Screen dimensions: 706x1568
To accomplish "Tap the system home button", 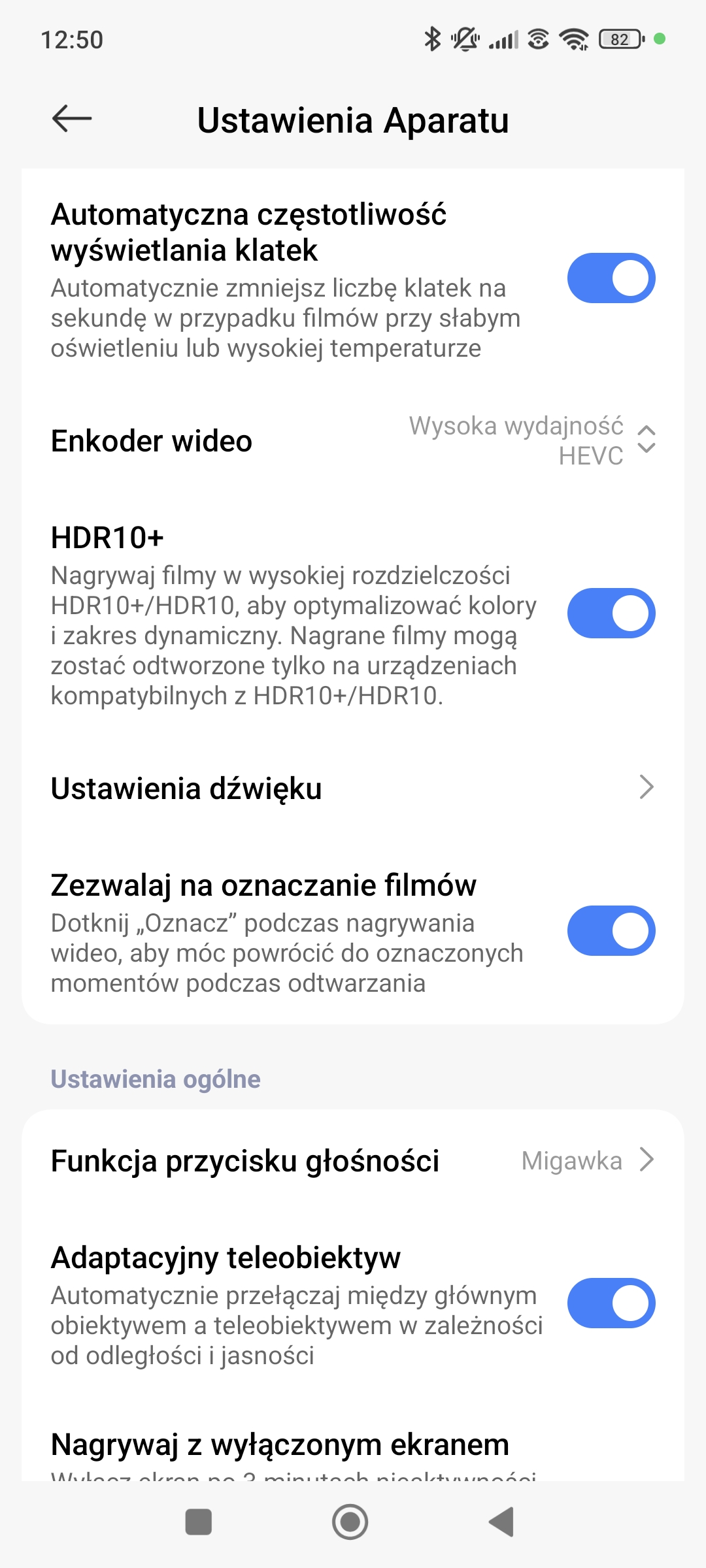I will [350, 1522].
